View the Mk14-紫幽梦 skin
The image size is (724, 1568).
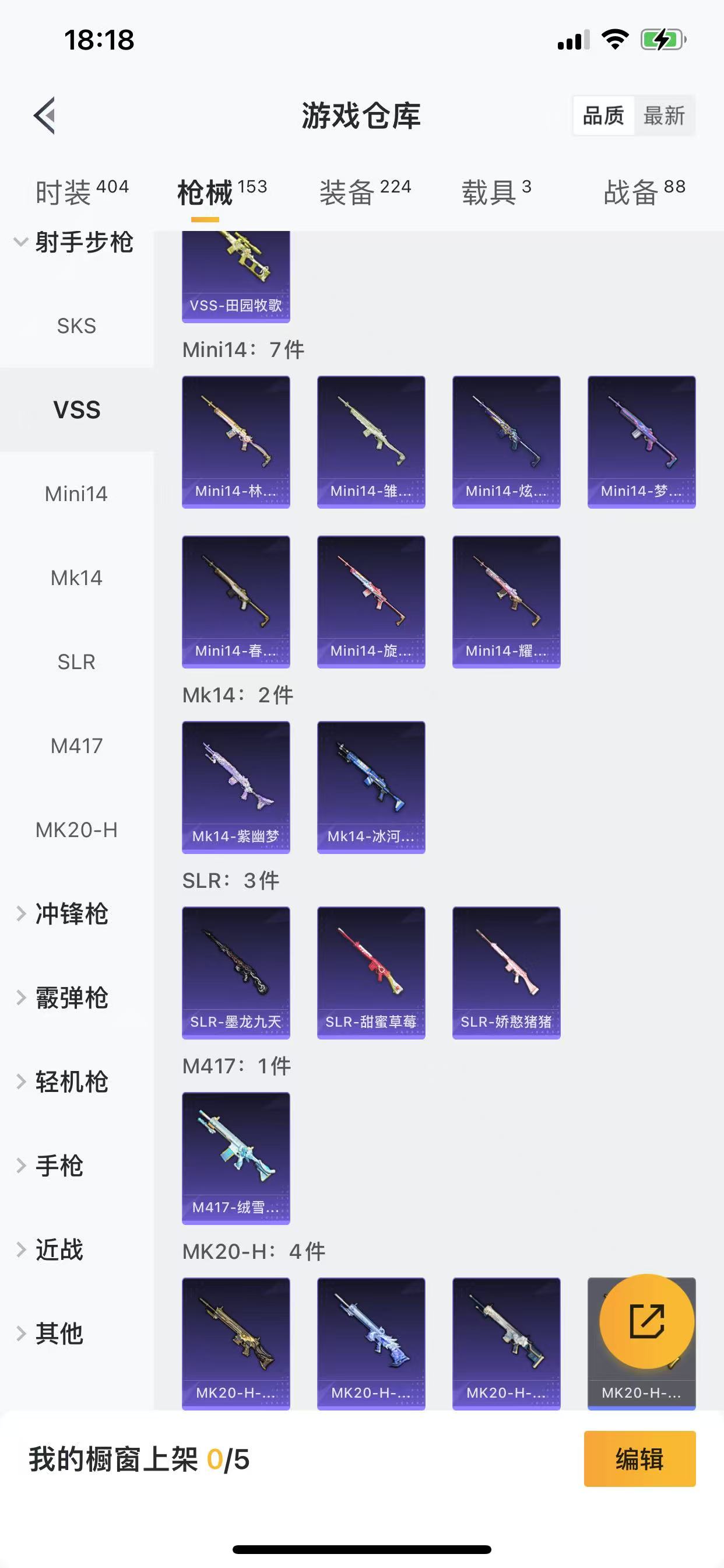point(236,787)
